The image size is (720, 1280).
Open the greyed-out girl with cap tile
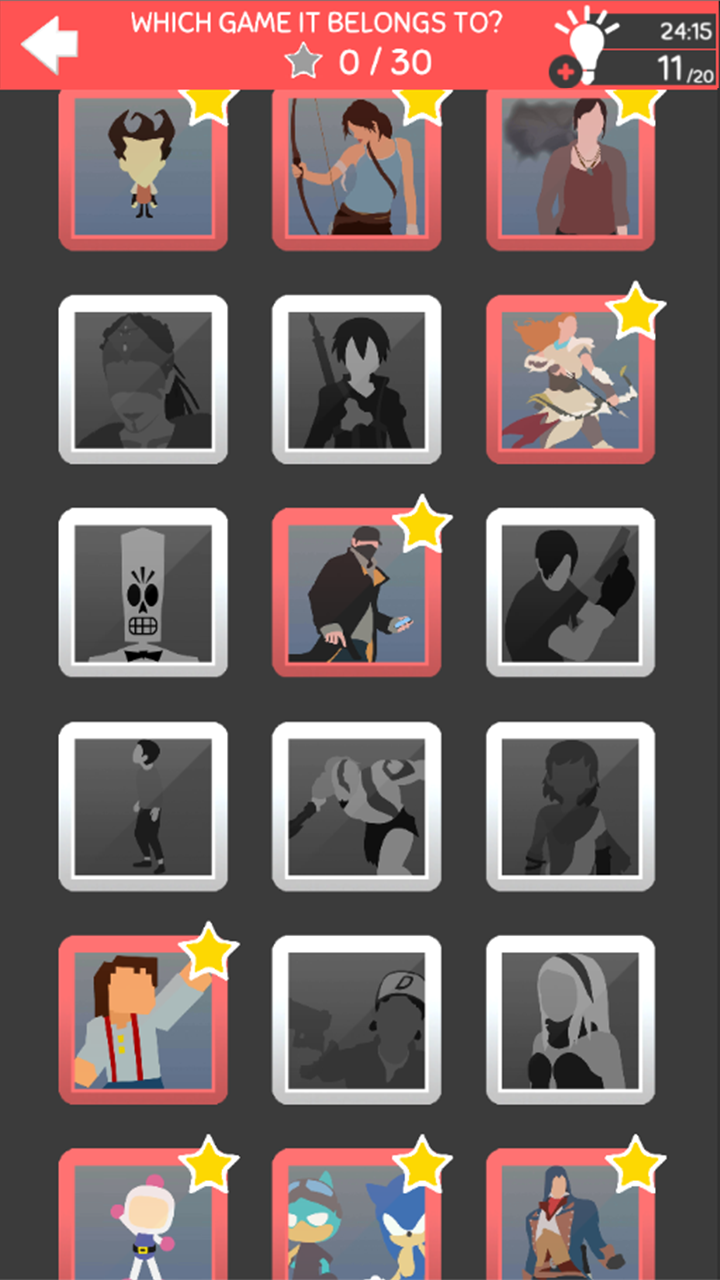[357, 1020]
